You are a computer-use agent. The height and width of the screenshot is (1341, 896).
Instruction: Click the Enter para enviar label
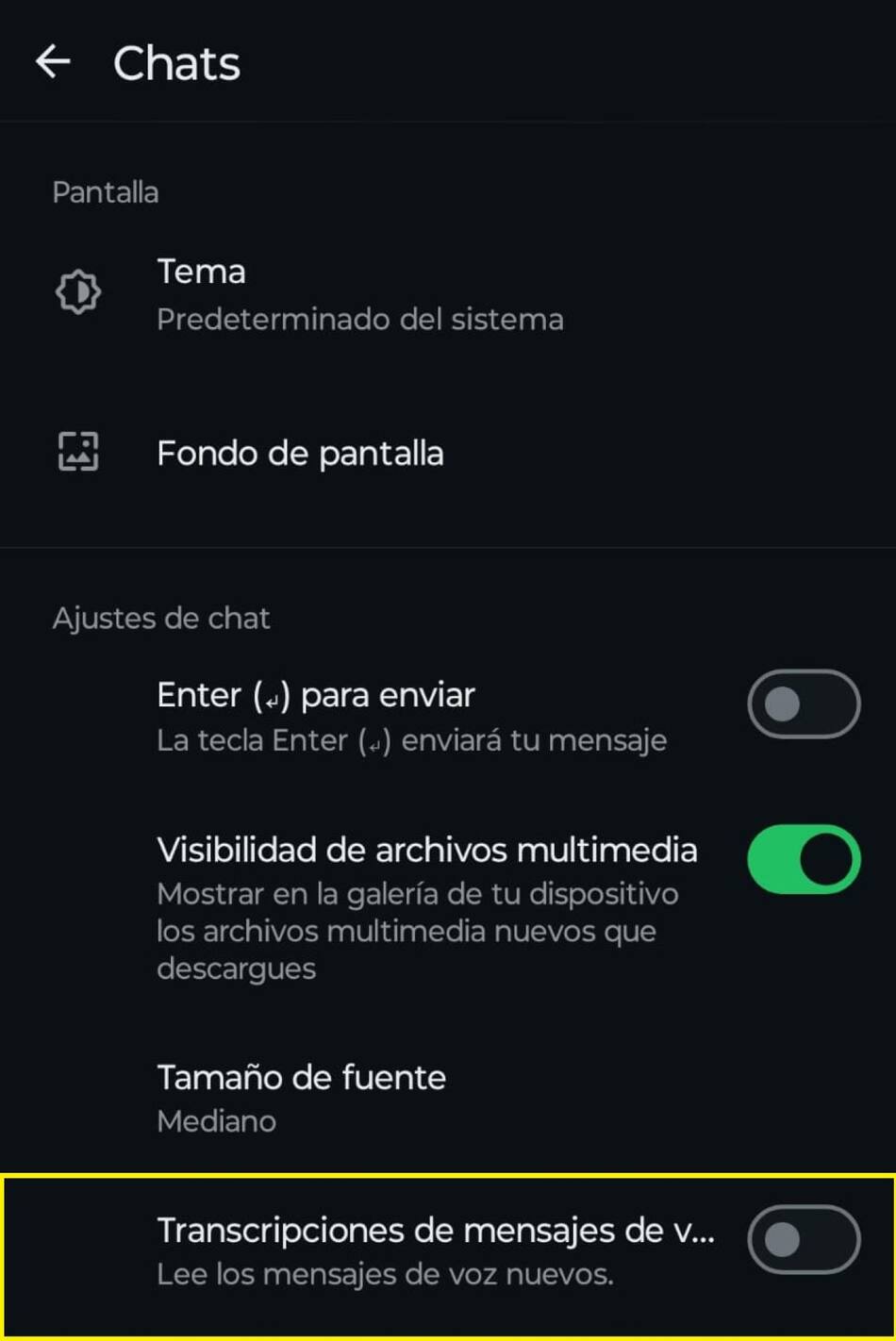[x=315, y=695]
